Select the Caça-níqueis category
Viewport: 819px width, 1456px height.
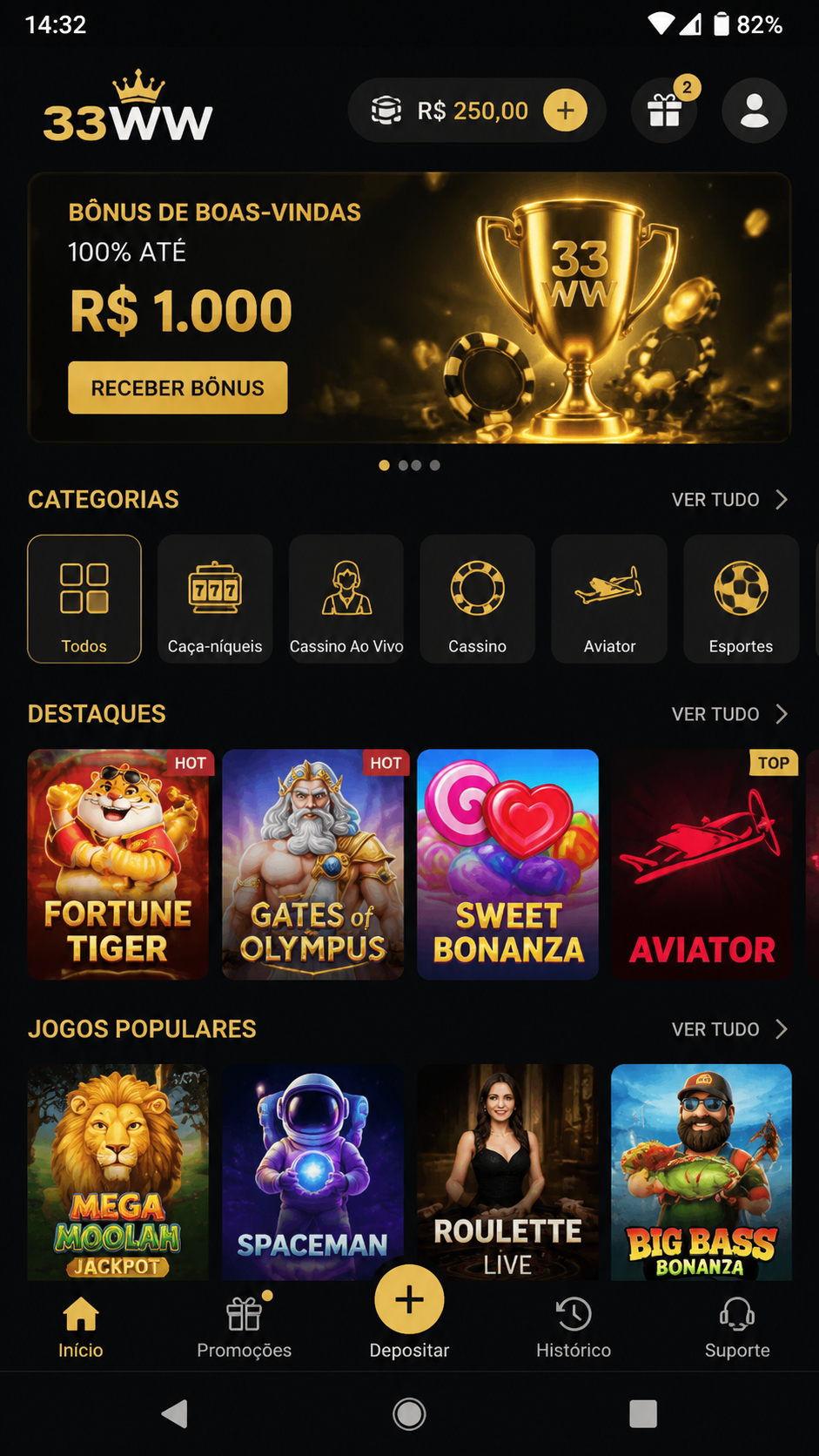coord(215,599)
